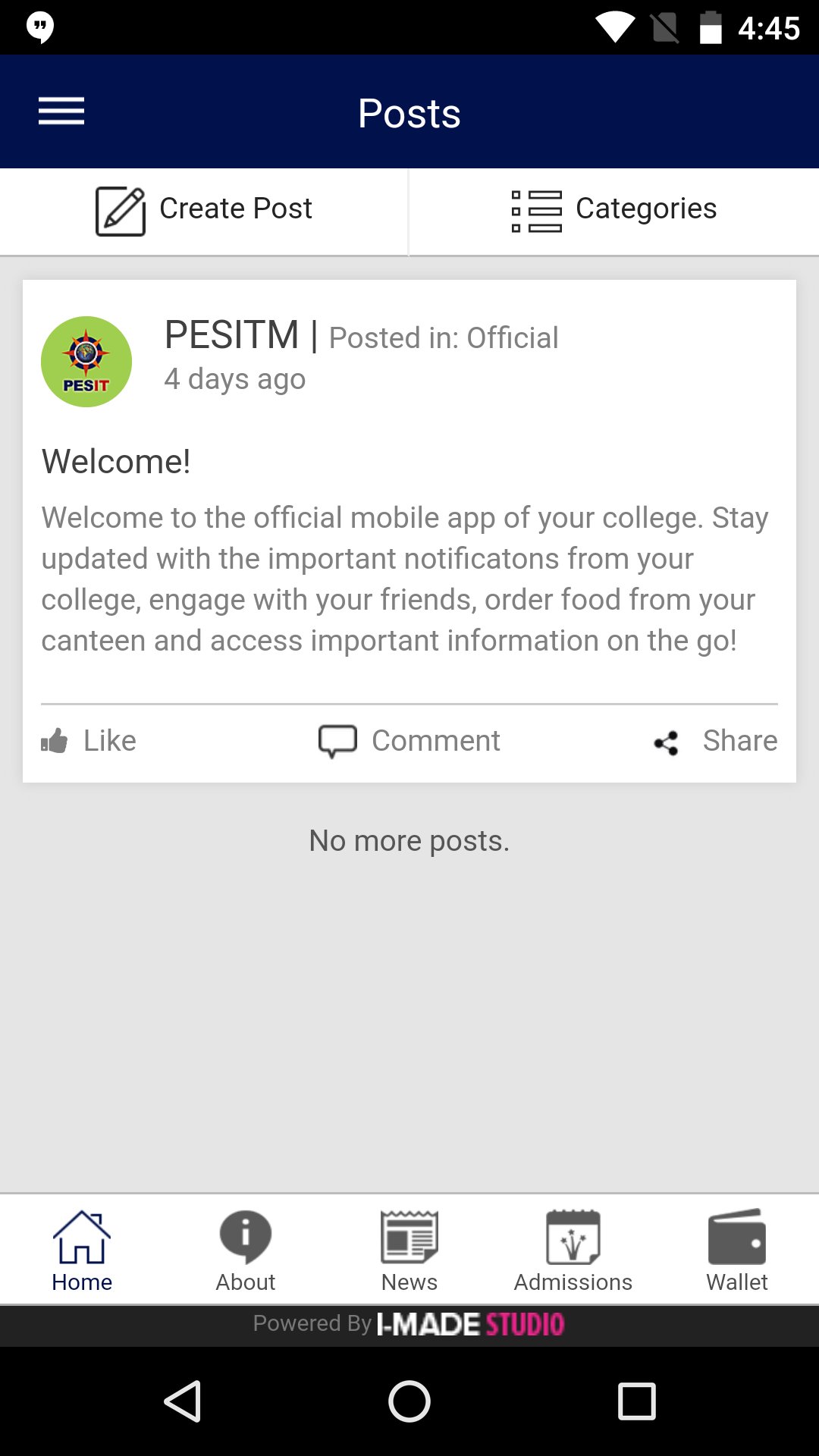The image size is (819, 1456).
Task: Tap the system recent apps button
Action: tap(636, 1401)
